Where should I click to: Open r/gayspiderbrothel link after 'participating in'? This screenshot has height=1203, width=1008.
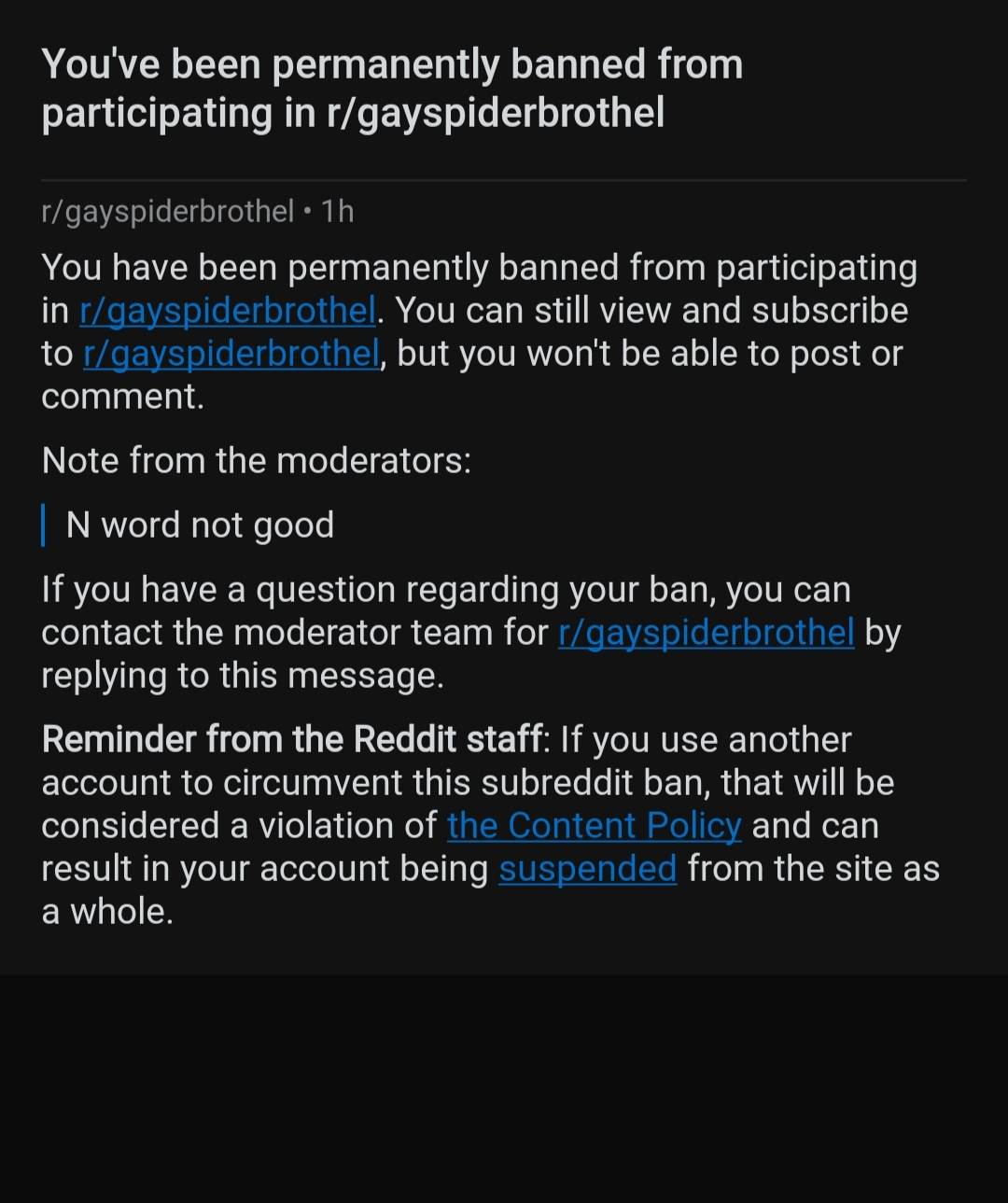(x=228, y=311)
